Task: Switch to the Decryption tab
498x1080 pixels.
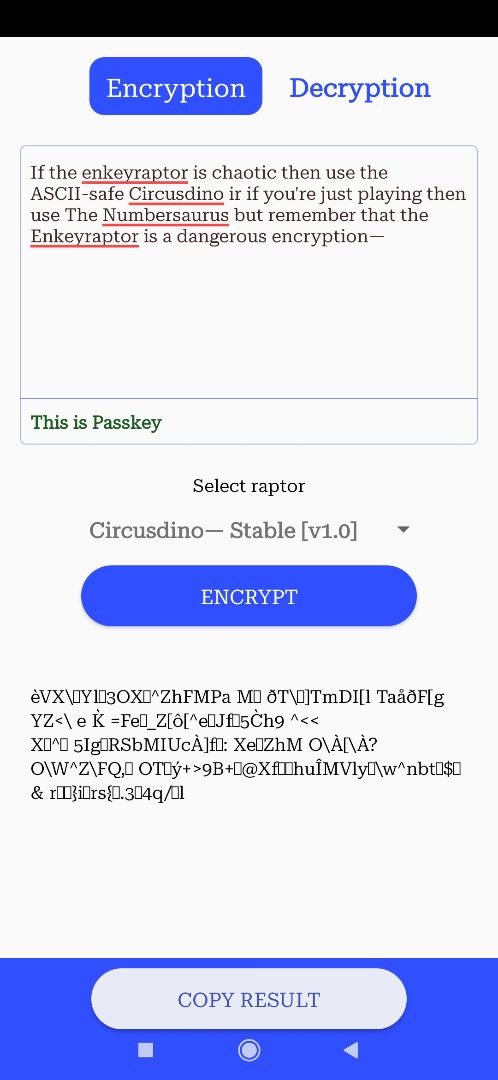Action: coord(360,87)
